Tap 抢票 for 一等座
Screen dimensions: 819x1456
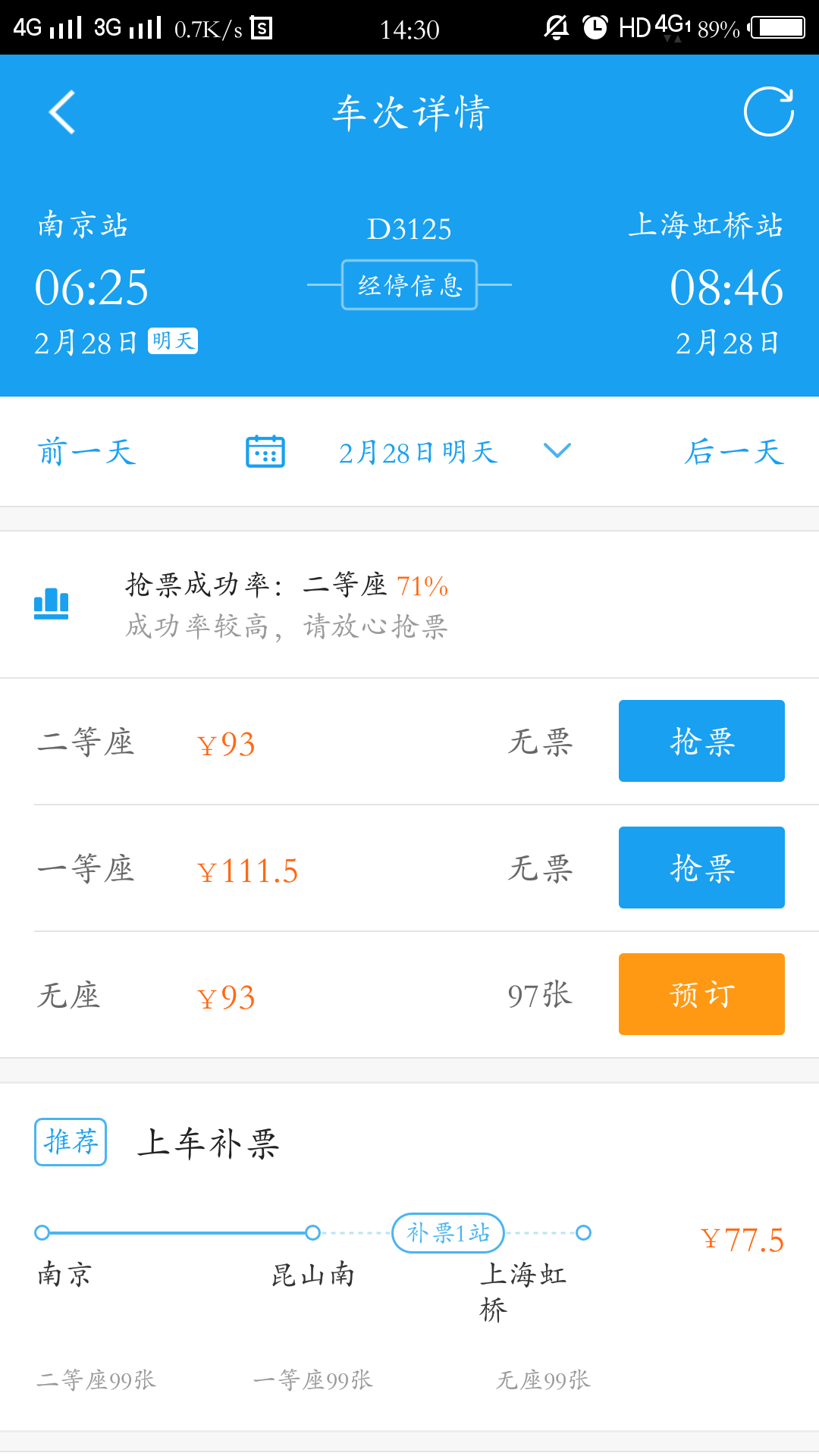tap(701, 868)
